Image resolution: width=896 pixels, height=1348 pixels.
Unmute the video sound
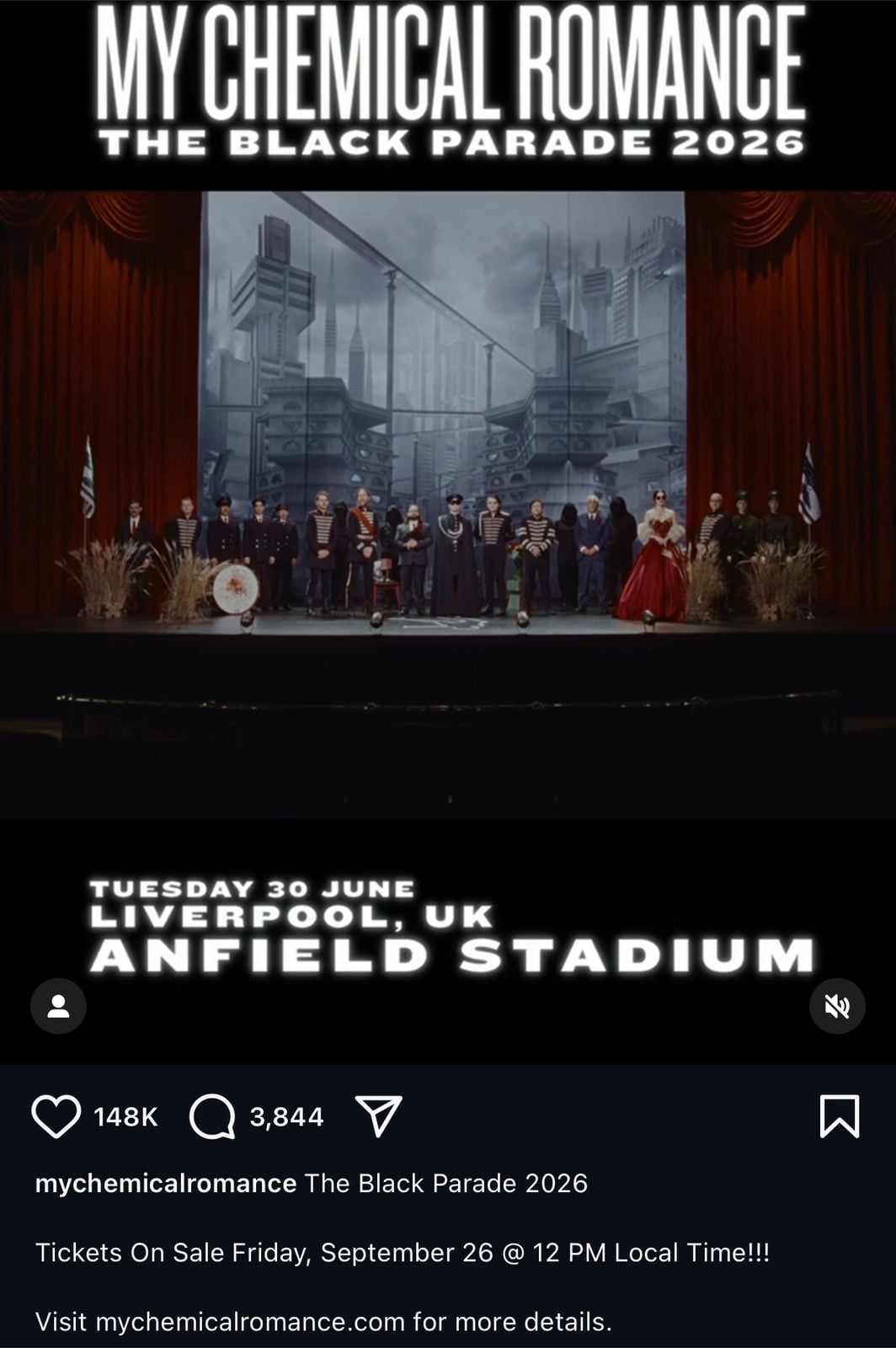point(837,1006)
